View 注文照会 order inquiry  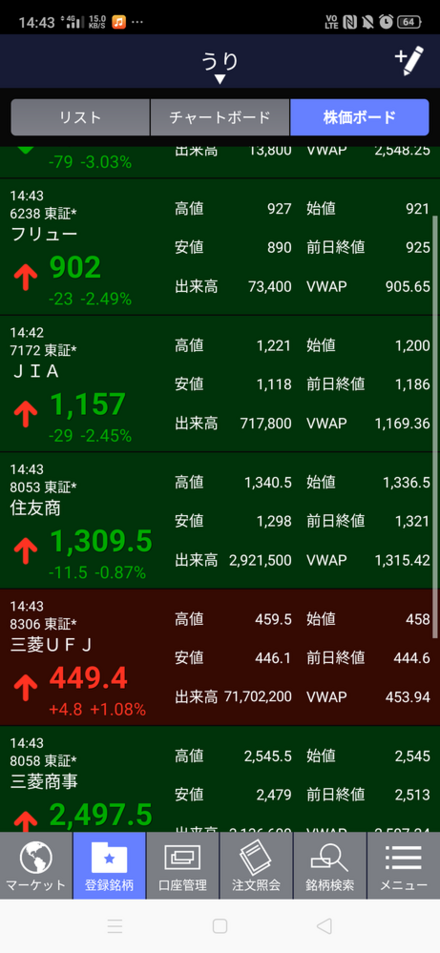[256, 865]
